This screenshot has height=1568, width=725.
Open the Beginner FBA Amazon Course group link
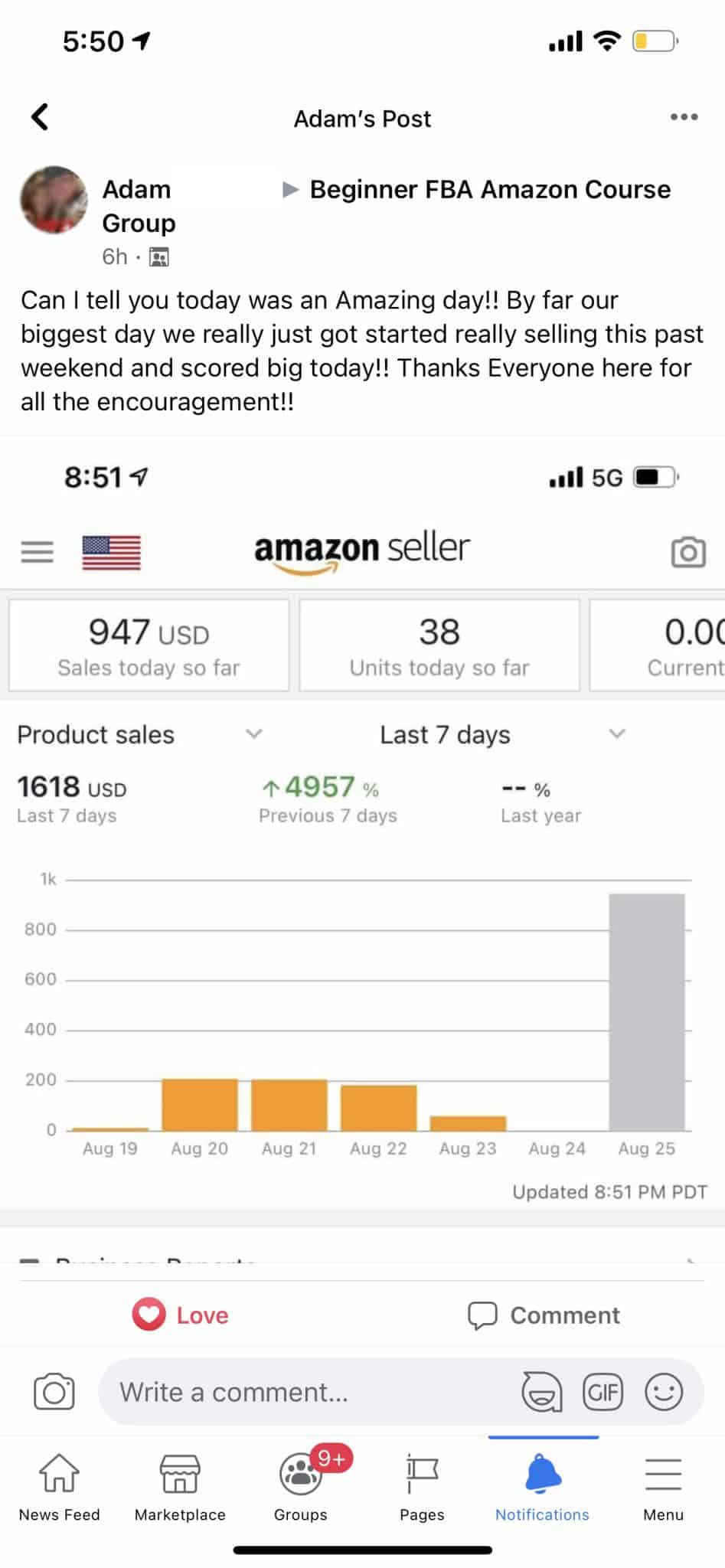[x=489, y=189]
